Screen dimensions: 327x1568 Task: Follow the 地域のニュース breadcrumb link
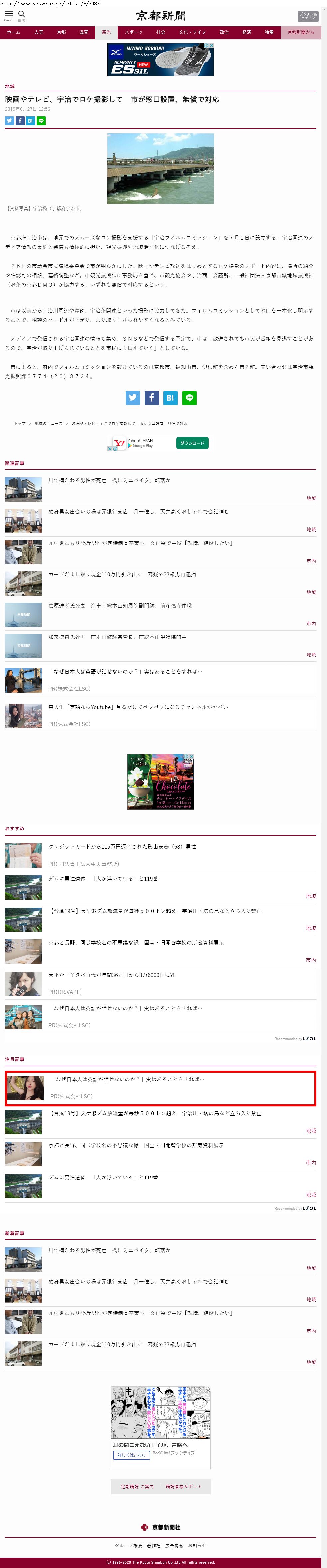click(48, 424)
